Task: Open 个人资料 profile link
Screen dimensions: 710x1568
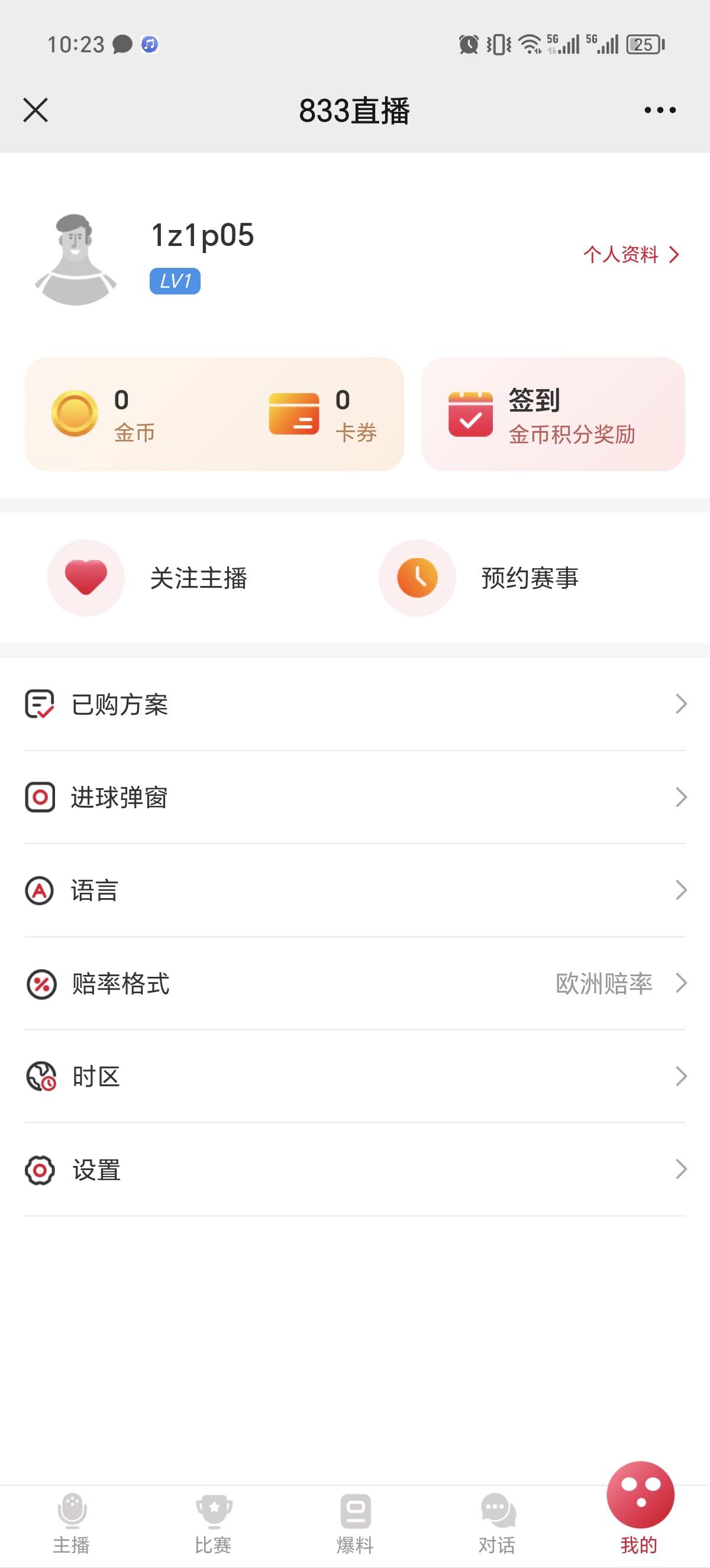Action: tap(631, 254)
